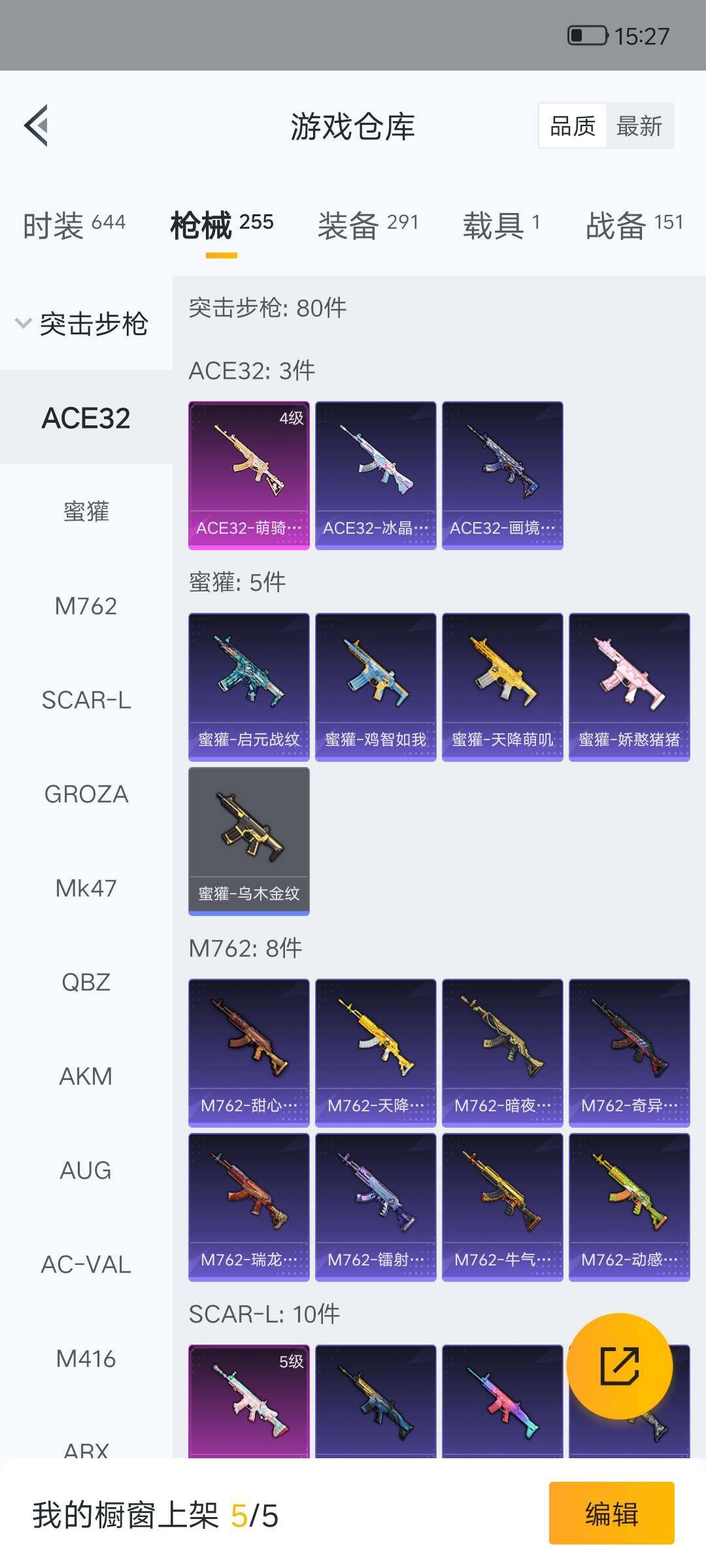The width and height of the screenshot is (706, 1568).
Task: Select 蜜獾 in the side list
Action: tap(86, 512)
